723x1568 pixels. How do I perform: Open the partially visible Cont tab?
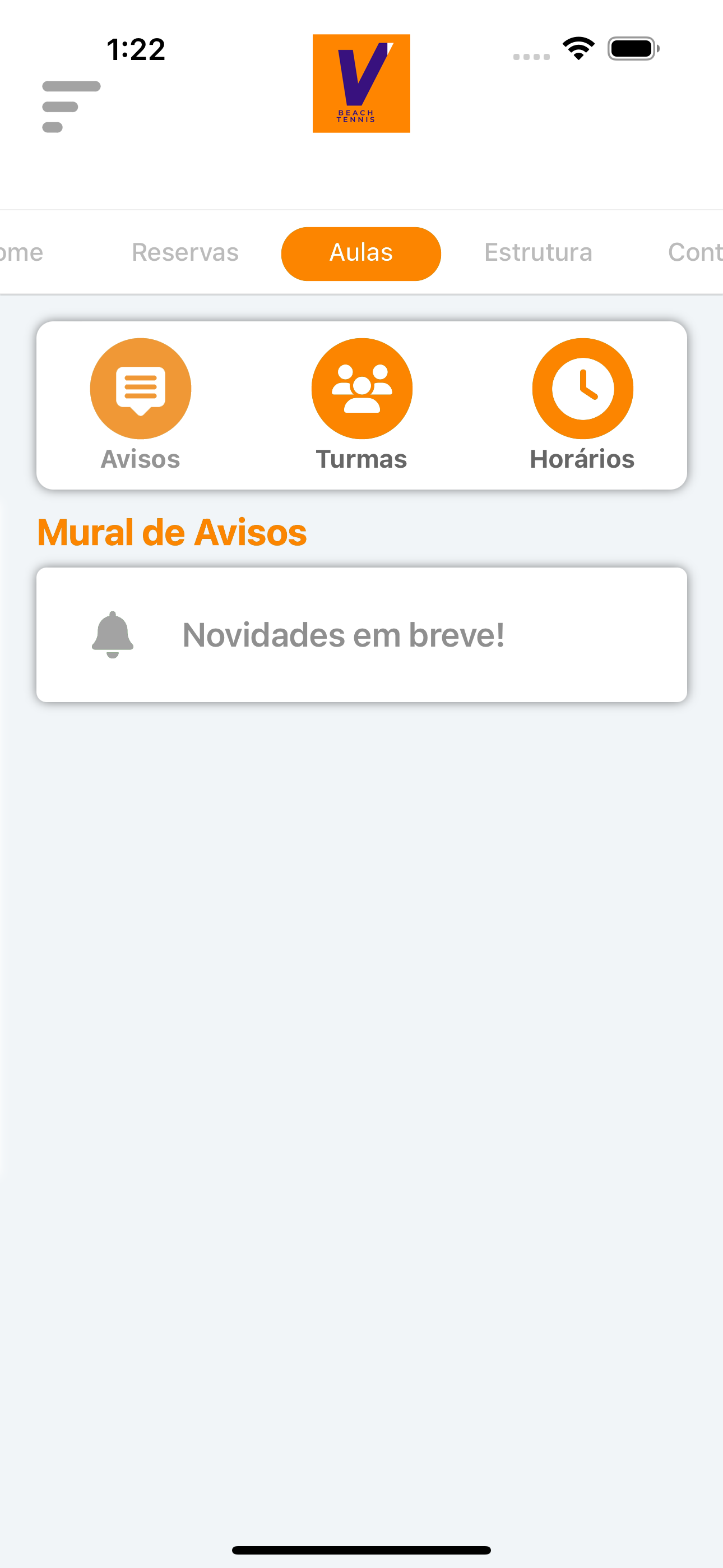[694, 252]
